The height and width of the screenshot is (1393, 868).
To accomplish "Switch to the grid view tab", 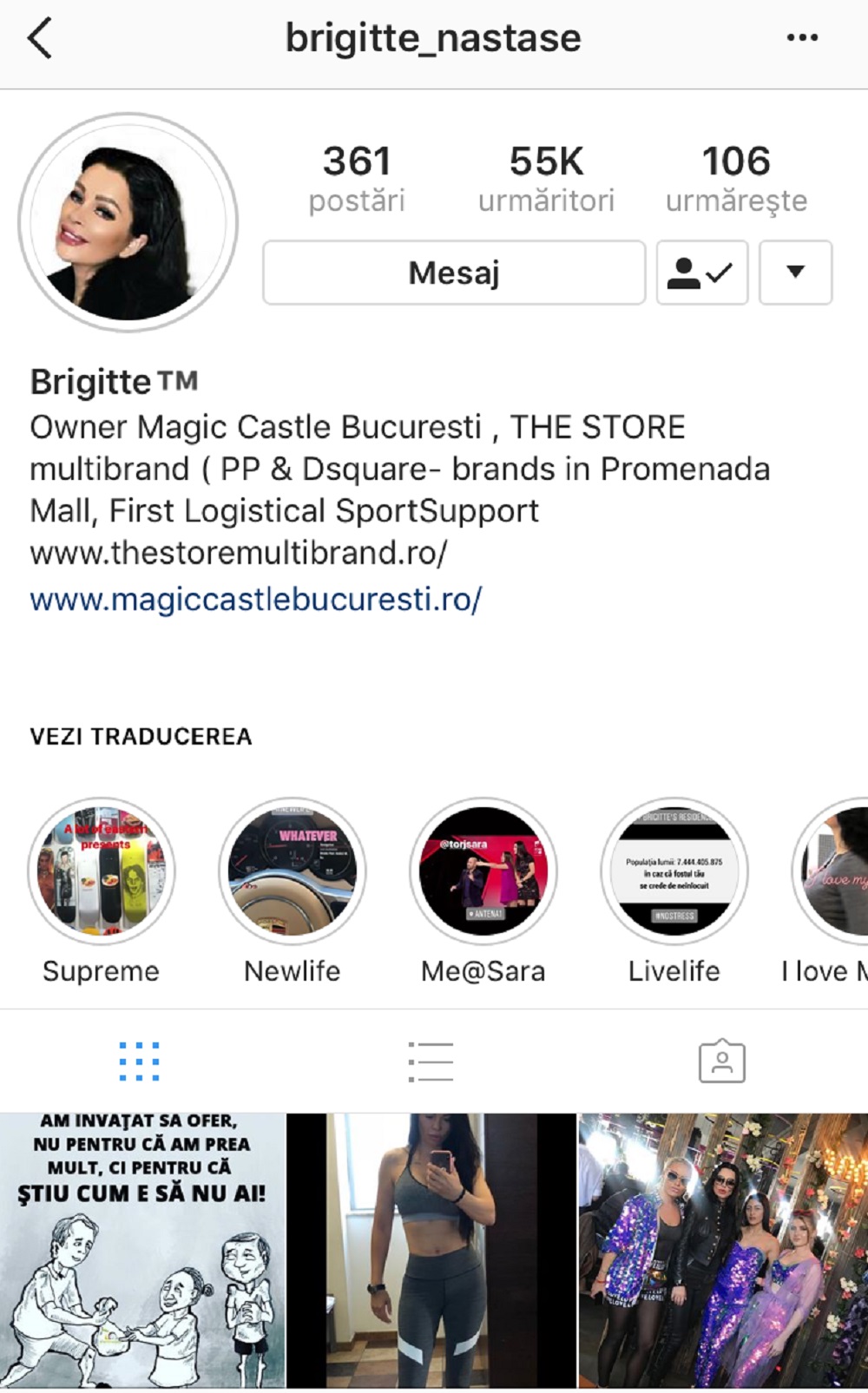I will (139, 1061).
